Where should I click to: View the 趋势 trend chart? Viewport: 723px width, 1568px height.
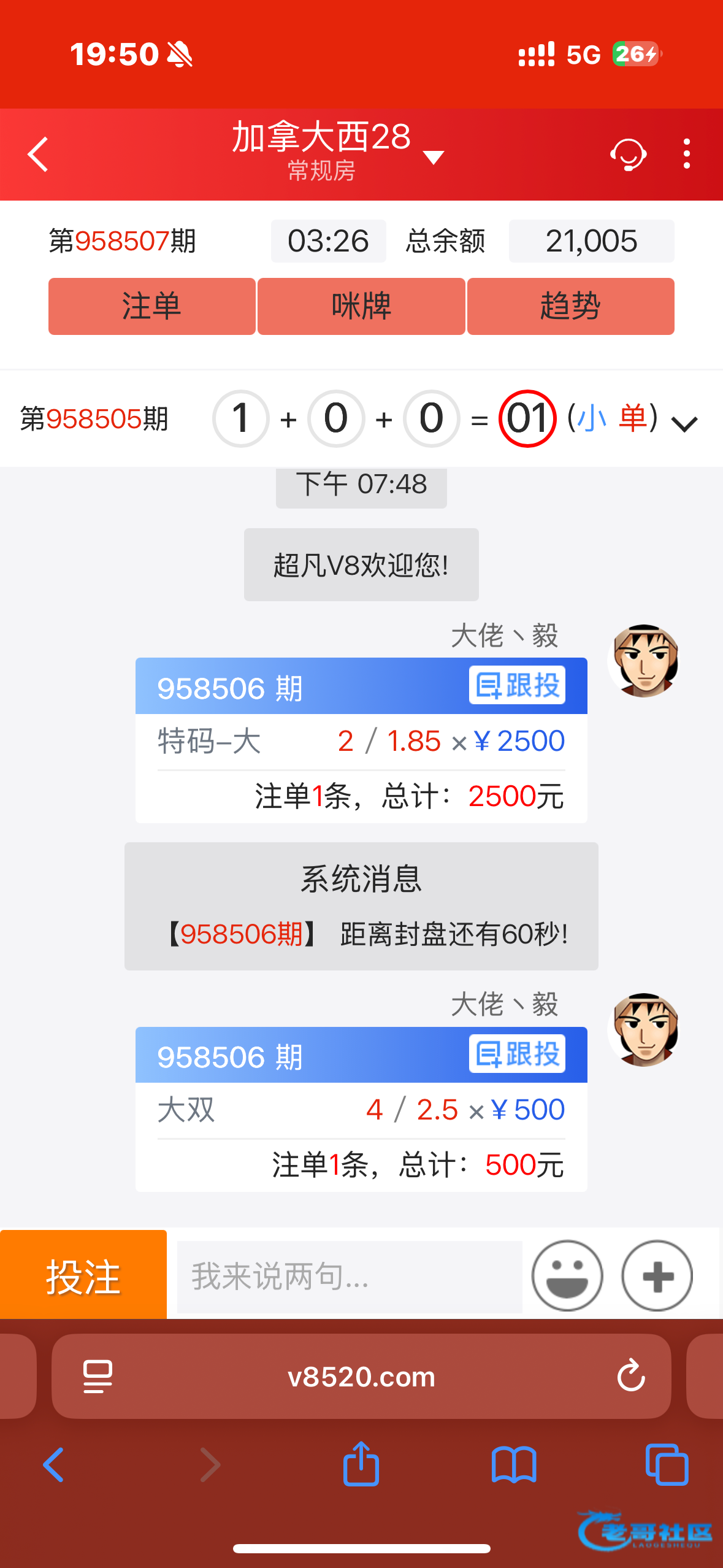[x=570, y=306]
